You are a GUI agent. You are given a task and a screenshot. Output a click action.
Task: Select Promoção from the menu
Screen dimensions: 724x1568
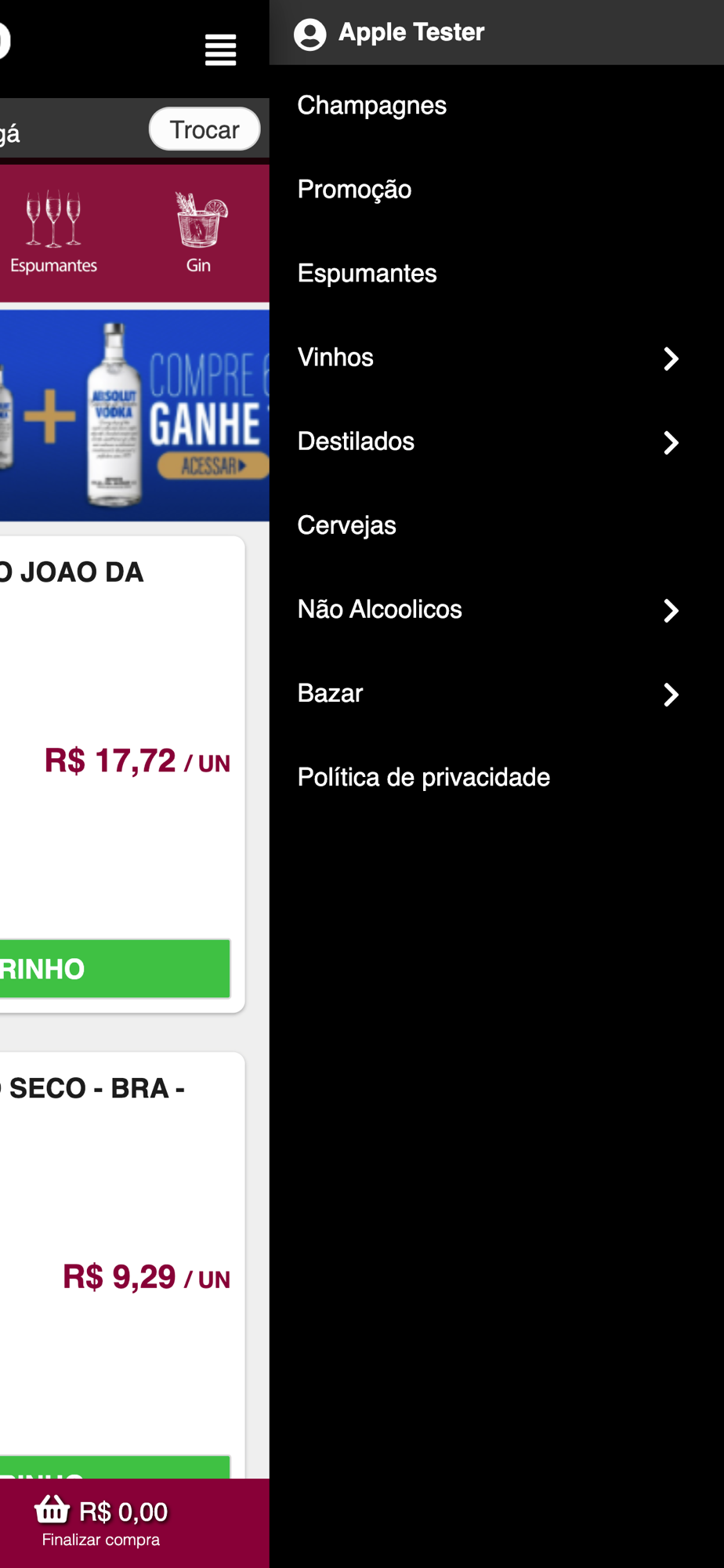[497, 190]
